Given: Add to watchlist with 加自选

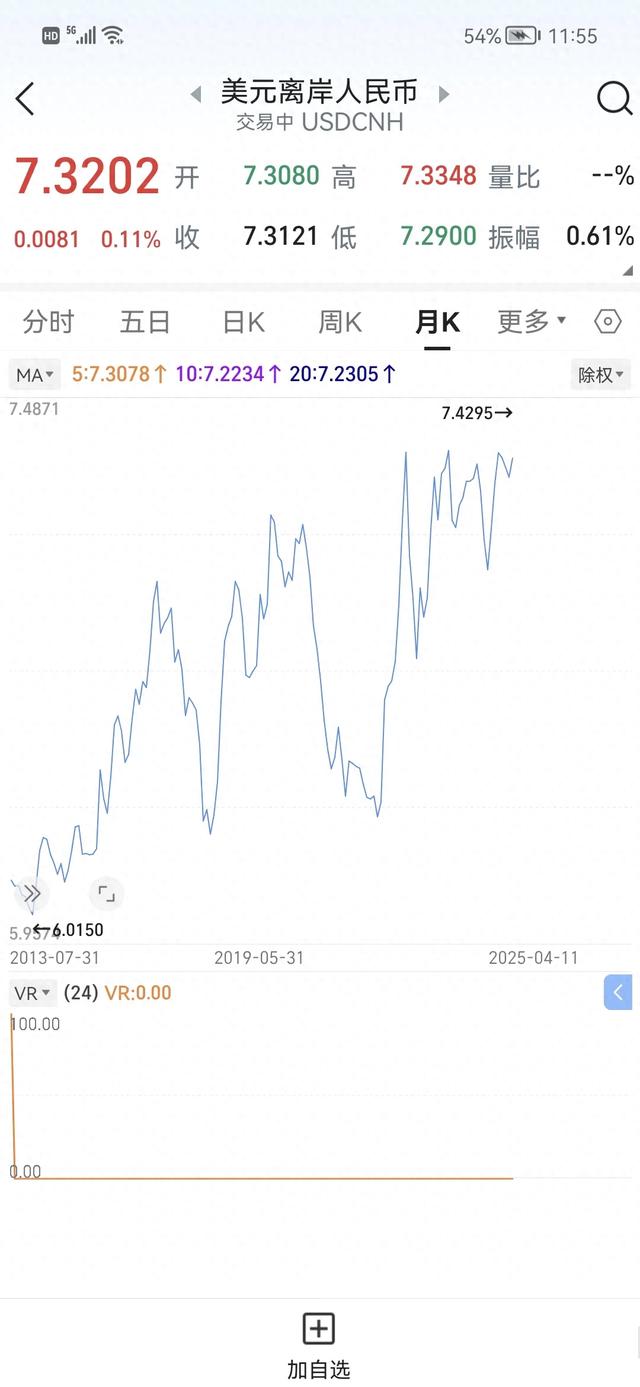Looking at the screenshot, I should coord(319,1346).
